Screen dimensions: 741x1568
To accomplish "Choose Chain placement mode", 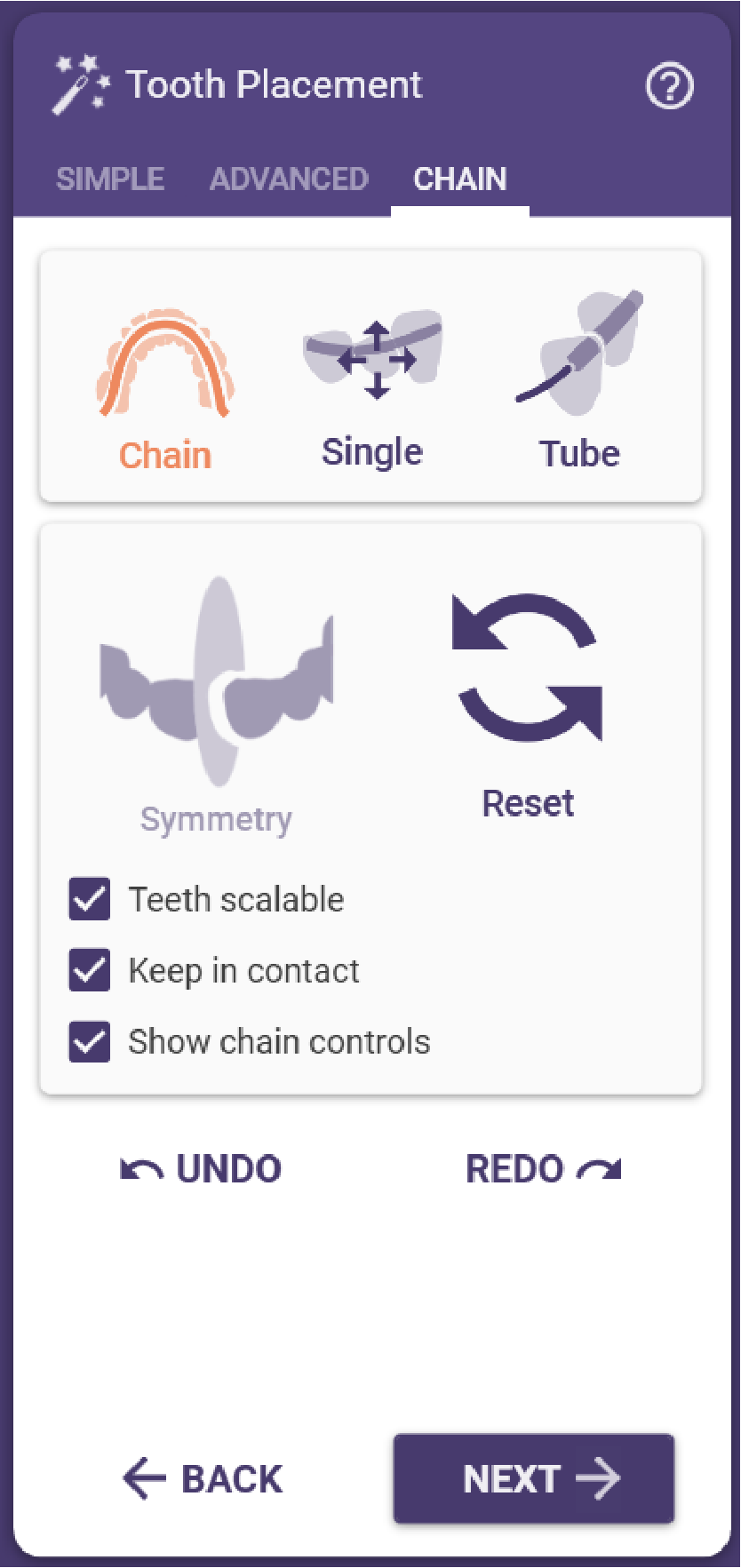I will pos(165,390).
